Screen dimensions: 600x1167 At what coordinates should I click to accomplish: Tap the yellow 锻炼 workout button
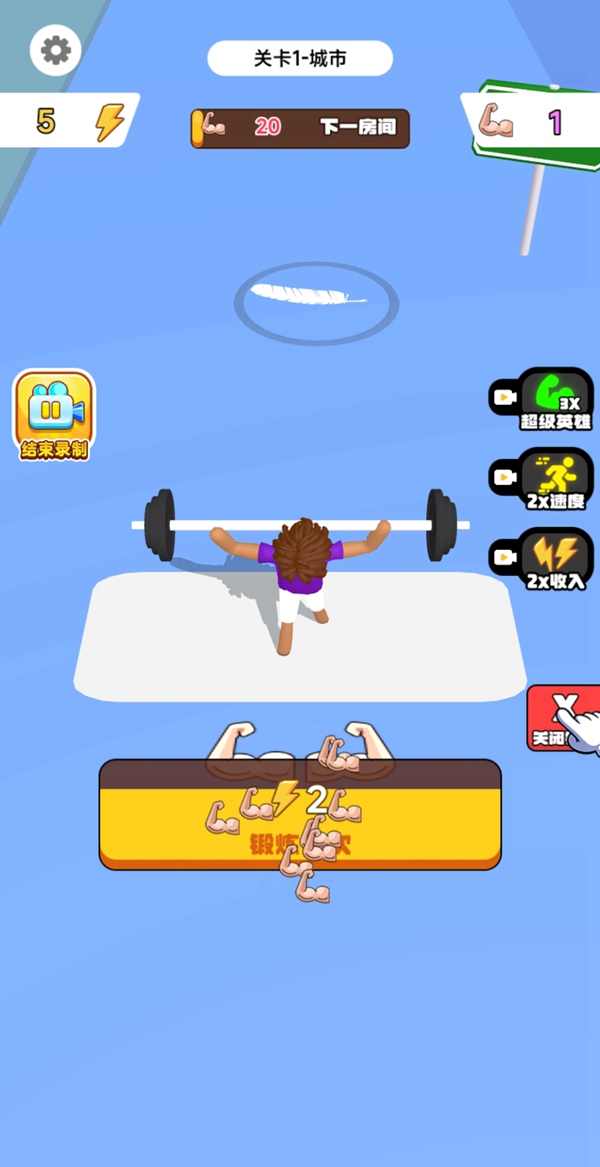[300, 815]
